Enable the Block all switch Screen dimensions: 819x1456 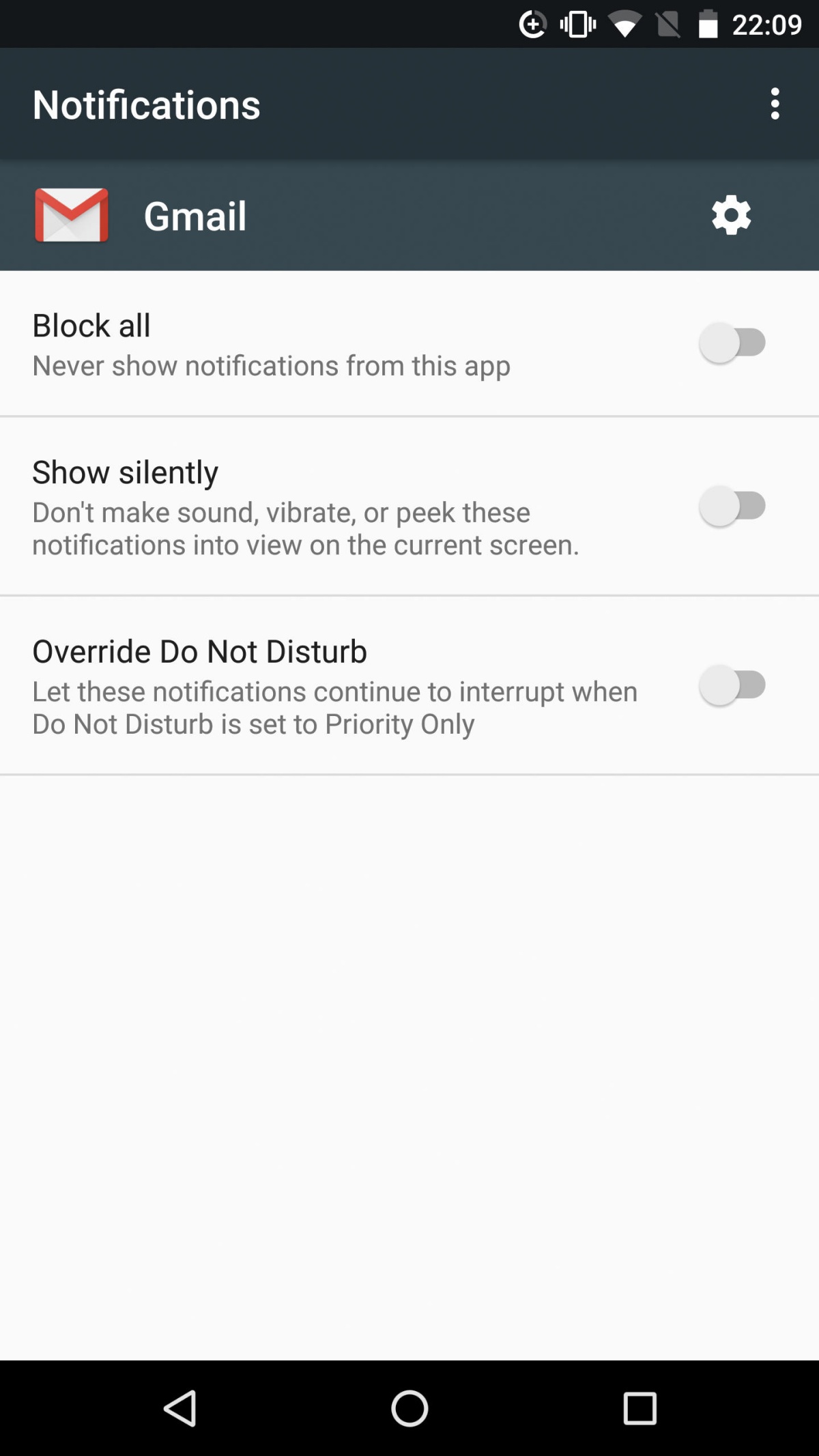coord(733,343)
